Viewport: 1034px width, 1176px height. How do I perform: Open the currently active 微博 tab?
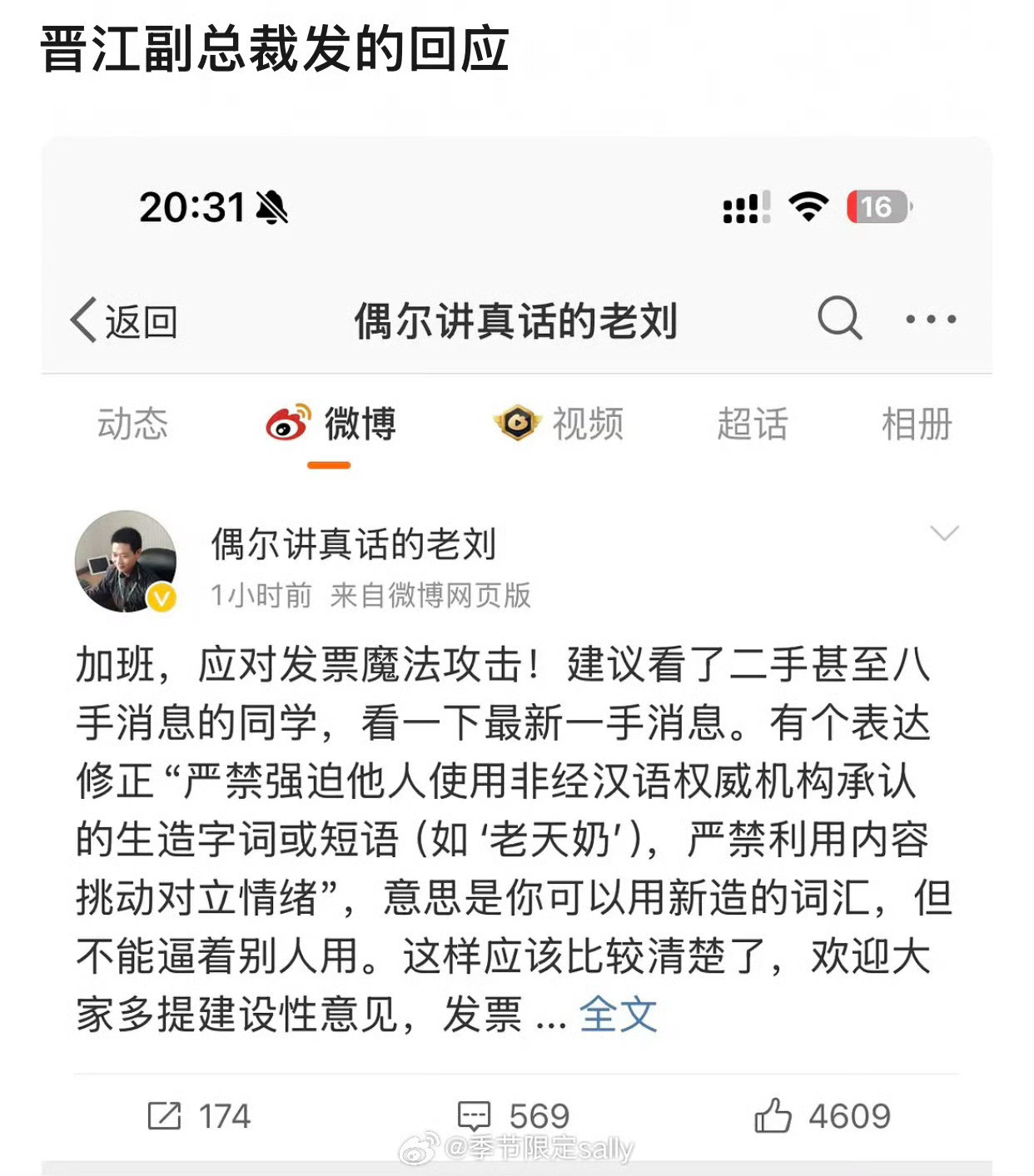click(358, 425)
